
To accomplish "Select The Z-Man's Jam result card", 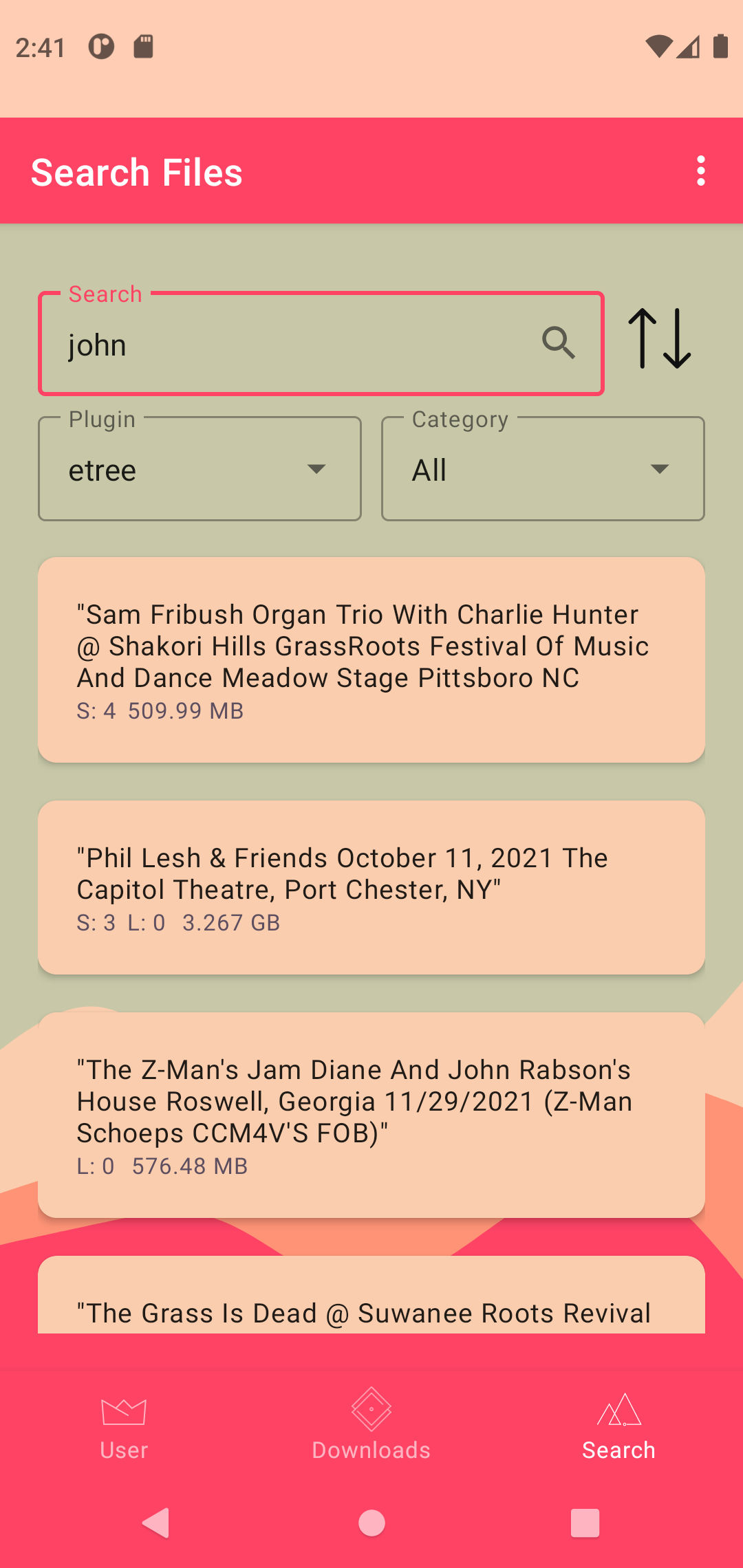I will [x=371, y=1114].
